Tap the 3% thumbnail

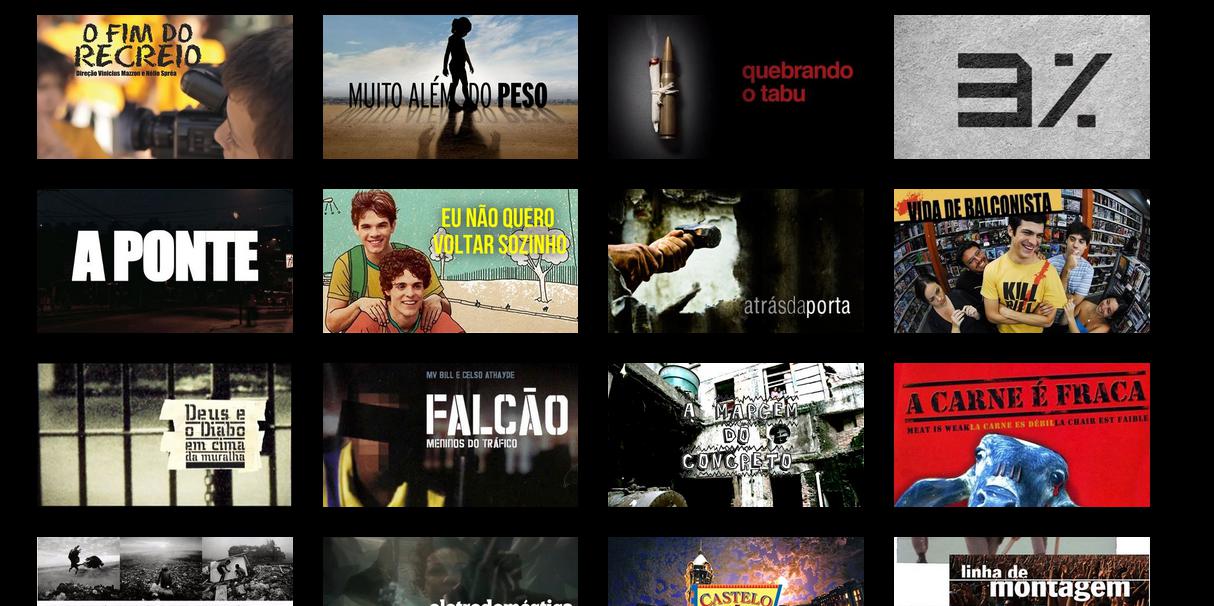pyautogui.click(x=1021, y=87)
